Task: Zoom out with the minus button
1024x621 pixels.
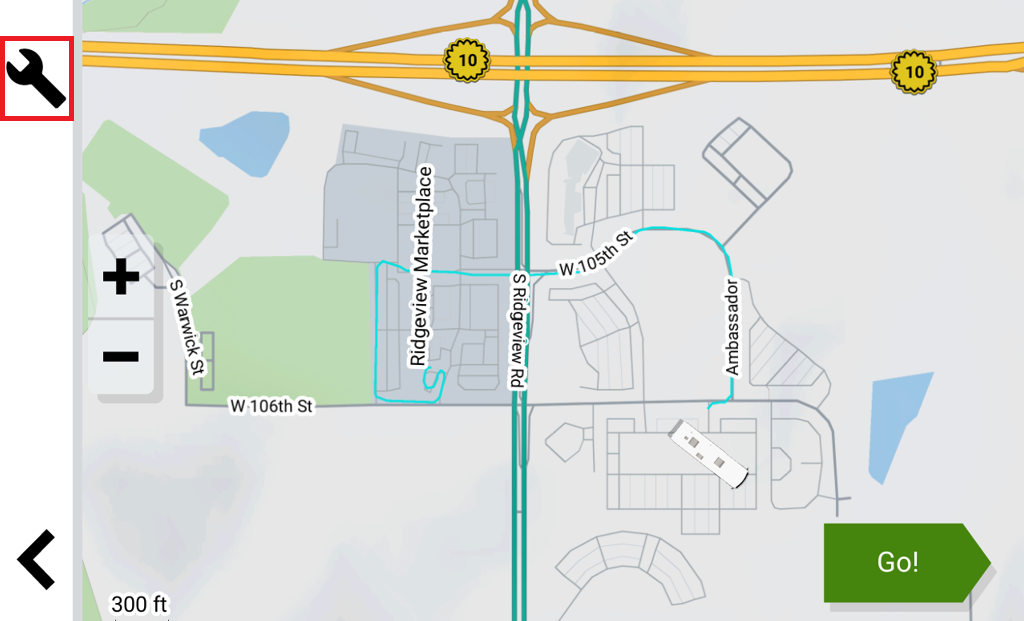Action: (121, 356)
